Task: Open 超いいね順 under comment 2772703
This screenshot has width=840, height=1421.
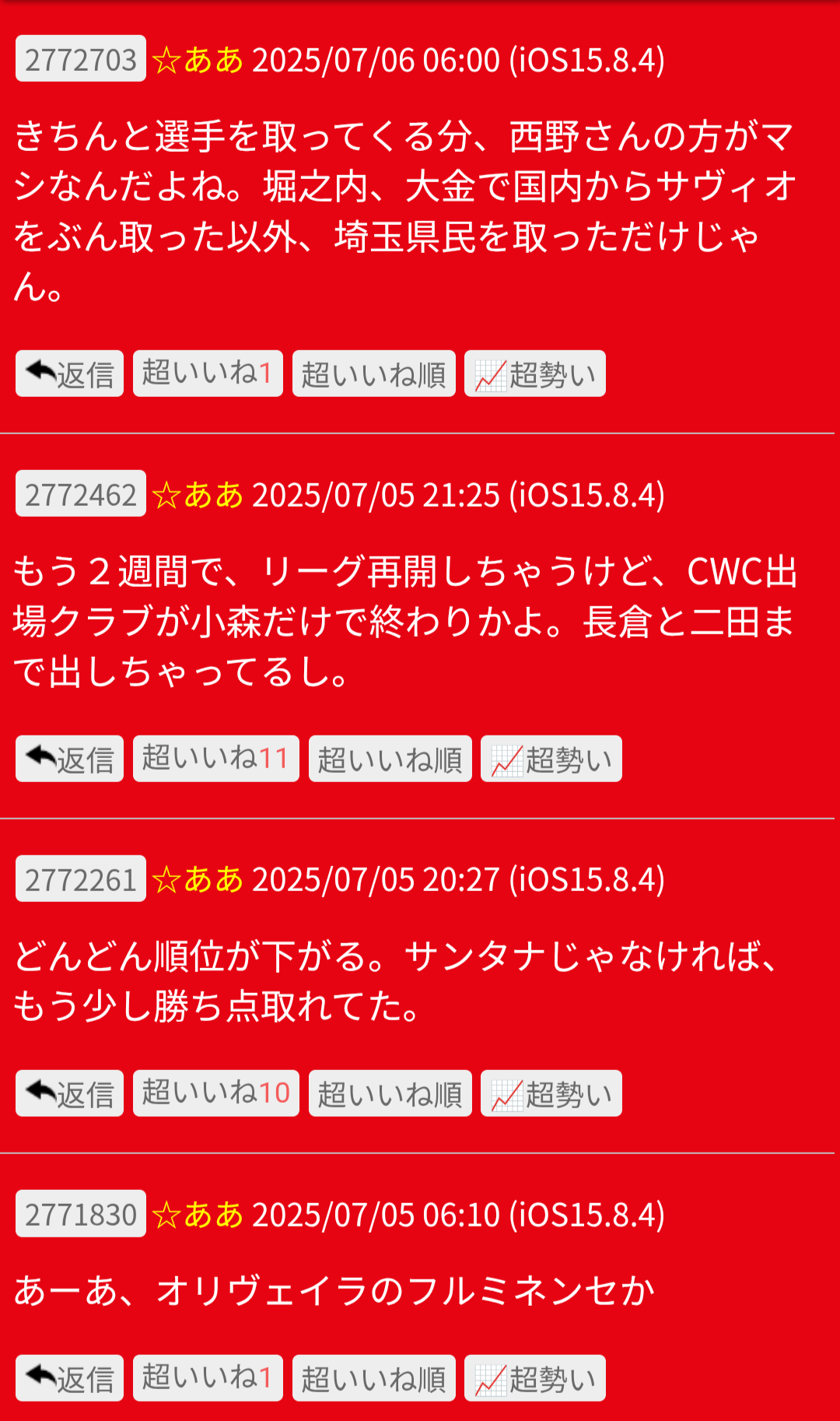Action: click(x=373, y=374)
